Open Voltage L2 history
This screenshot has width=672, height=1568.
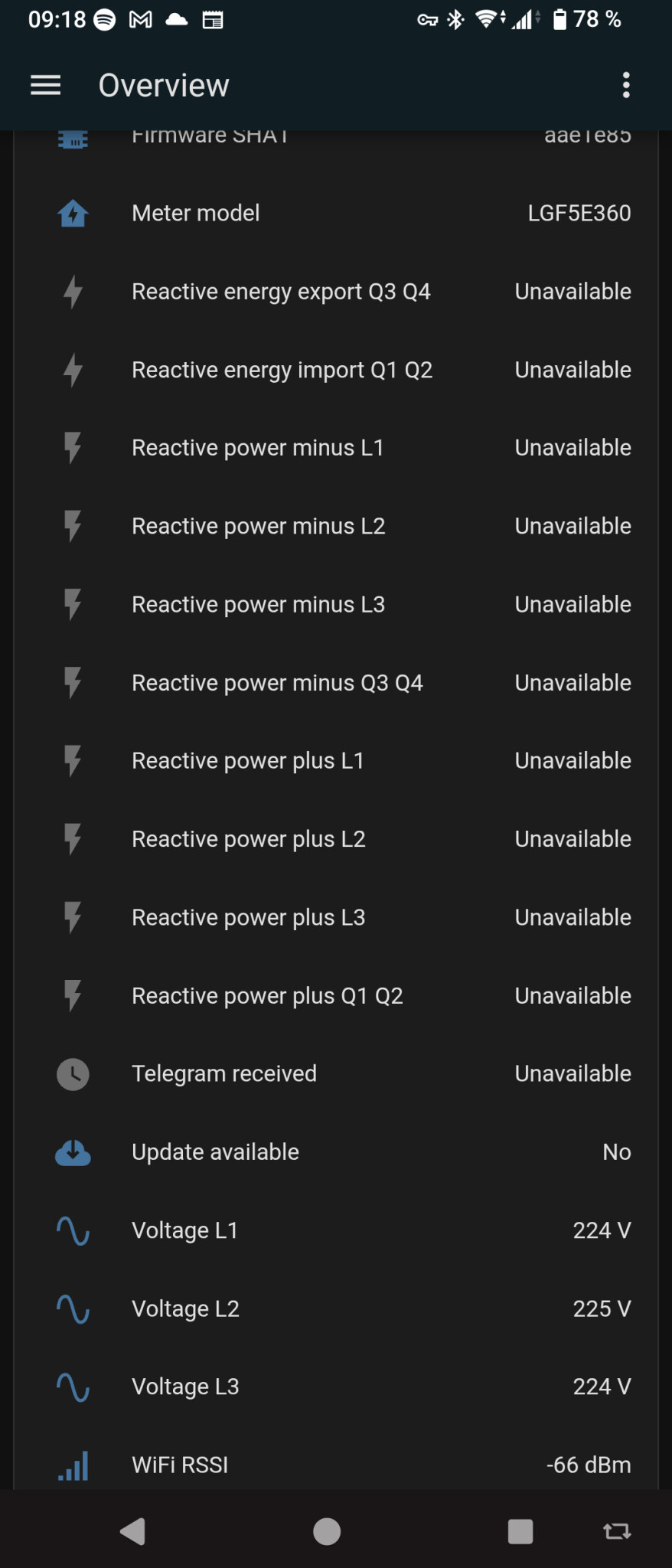coord(185,1309)
